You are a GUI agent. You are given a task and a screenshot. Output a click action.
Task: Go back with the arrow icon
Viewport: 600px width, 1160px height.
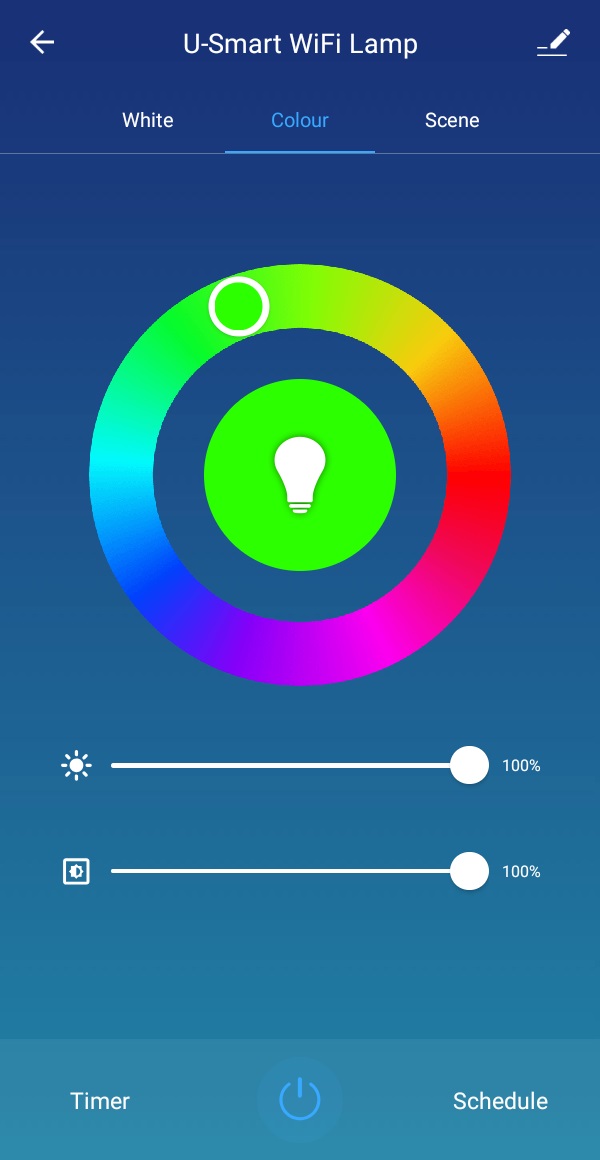[42, 43]
